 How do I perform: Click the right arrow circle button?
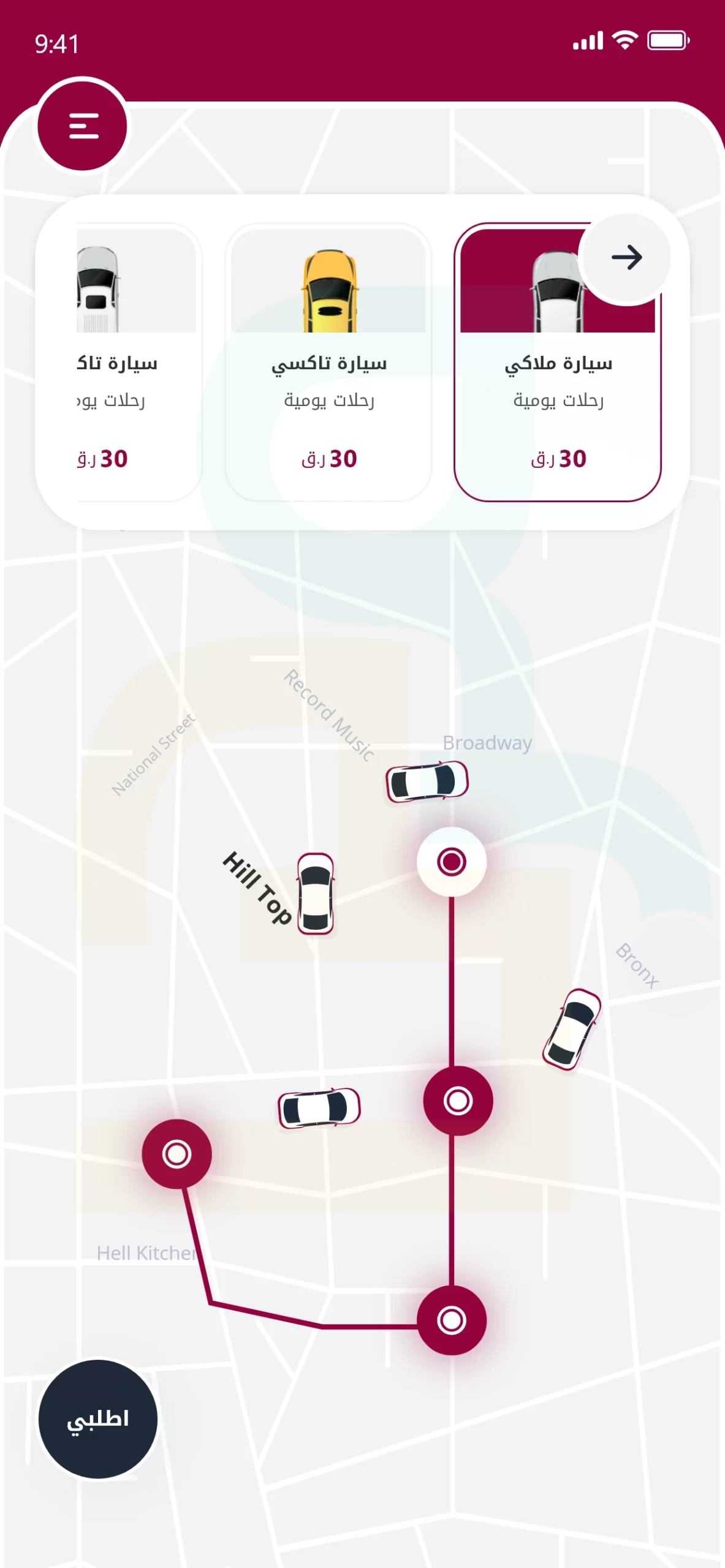coord(626,258)
